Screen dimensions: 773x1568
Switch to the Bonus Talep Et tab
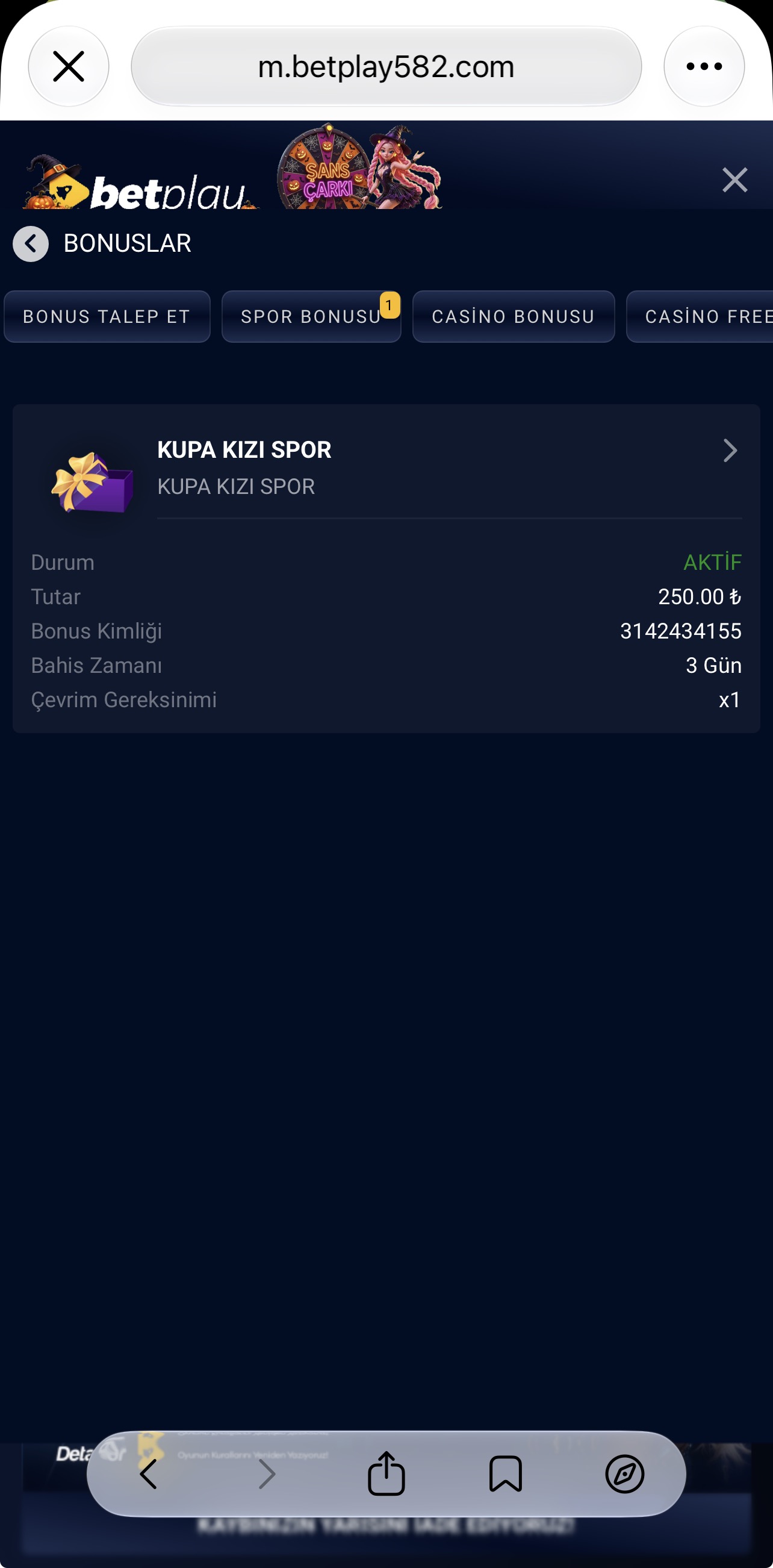107,316
